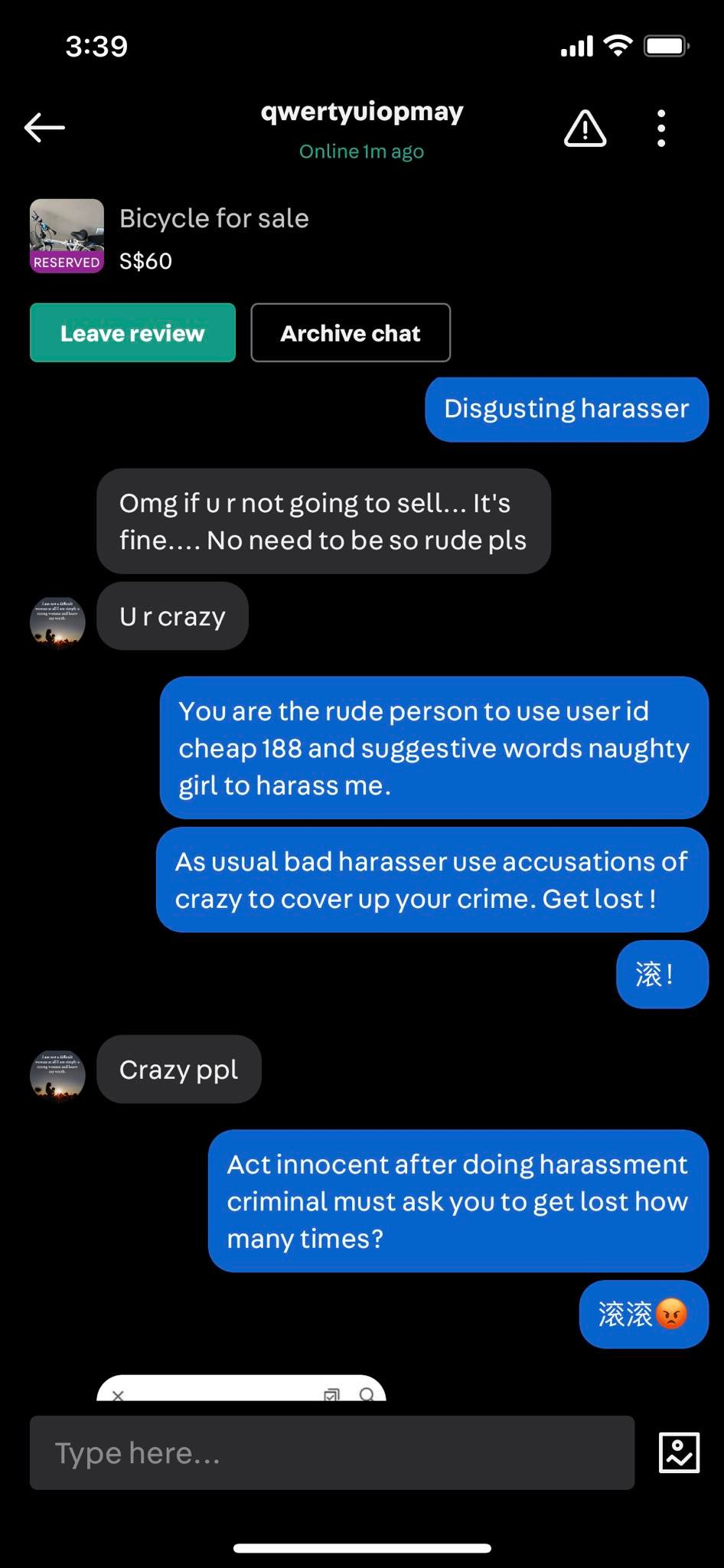Image resolution: width=724 pixels, height=1568 pixels.
Task: Tap the avatar next to "U r crazy"
Action: pyautogui.click(x=57, y=623)
